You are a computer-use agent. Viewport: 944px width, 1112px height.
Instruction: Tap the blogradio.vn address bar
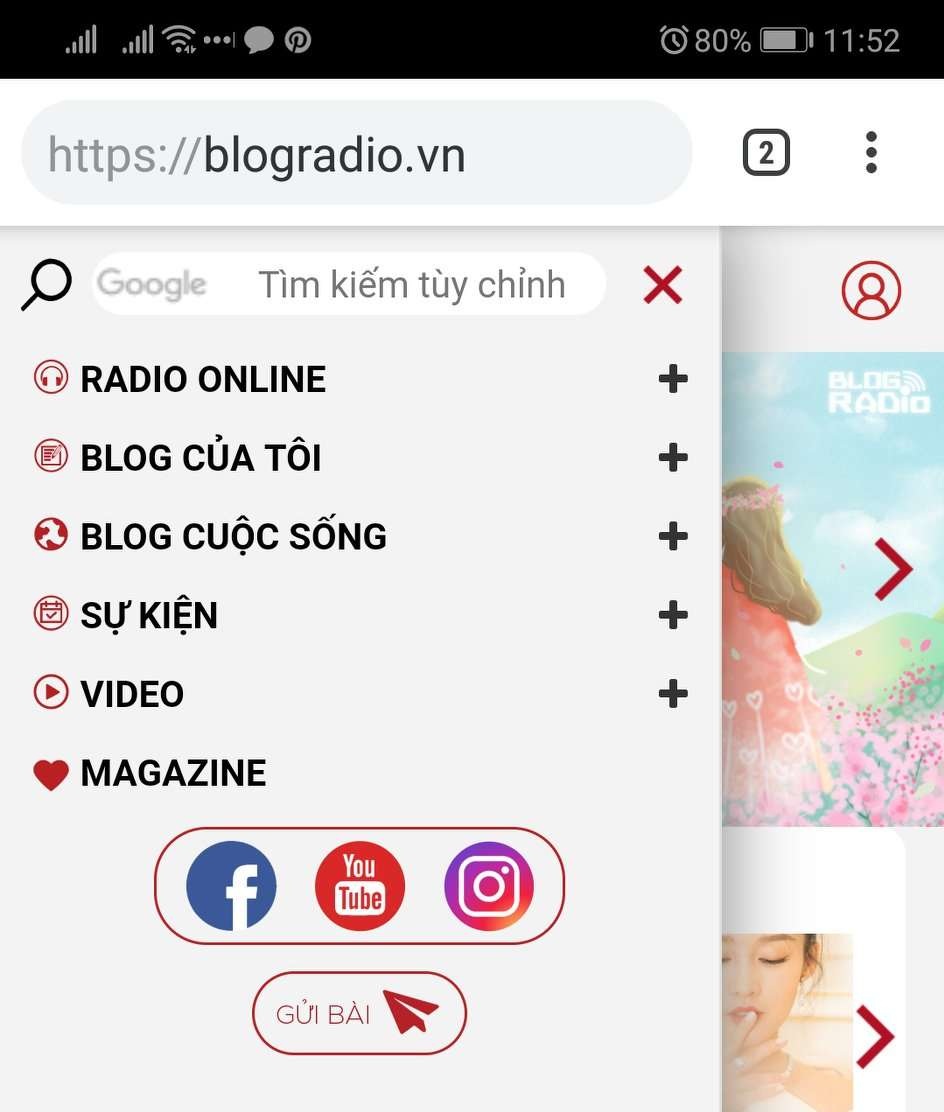tap(355, 155)
